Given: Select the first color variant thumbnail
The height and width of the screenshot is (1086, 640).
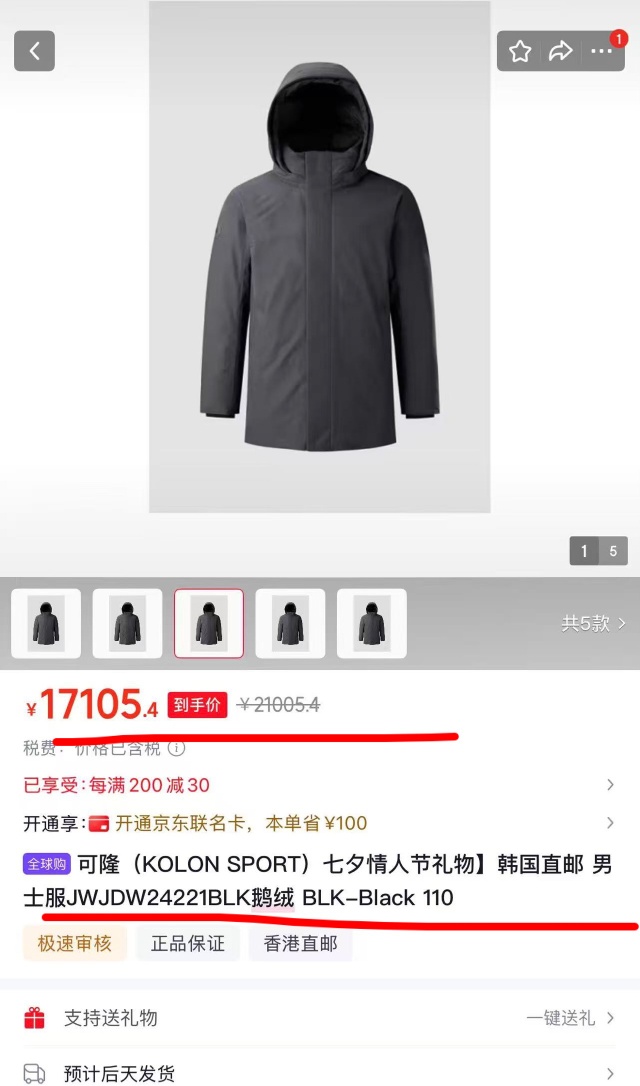Looking at the screenshot, I should [x=46, y=623].
